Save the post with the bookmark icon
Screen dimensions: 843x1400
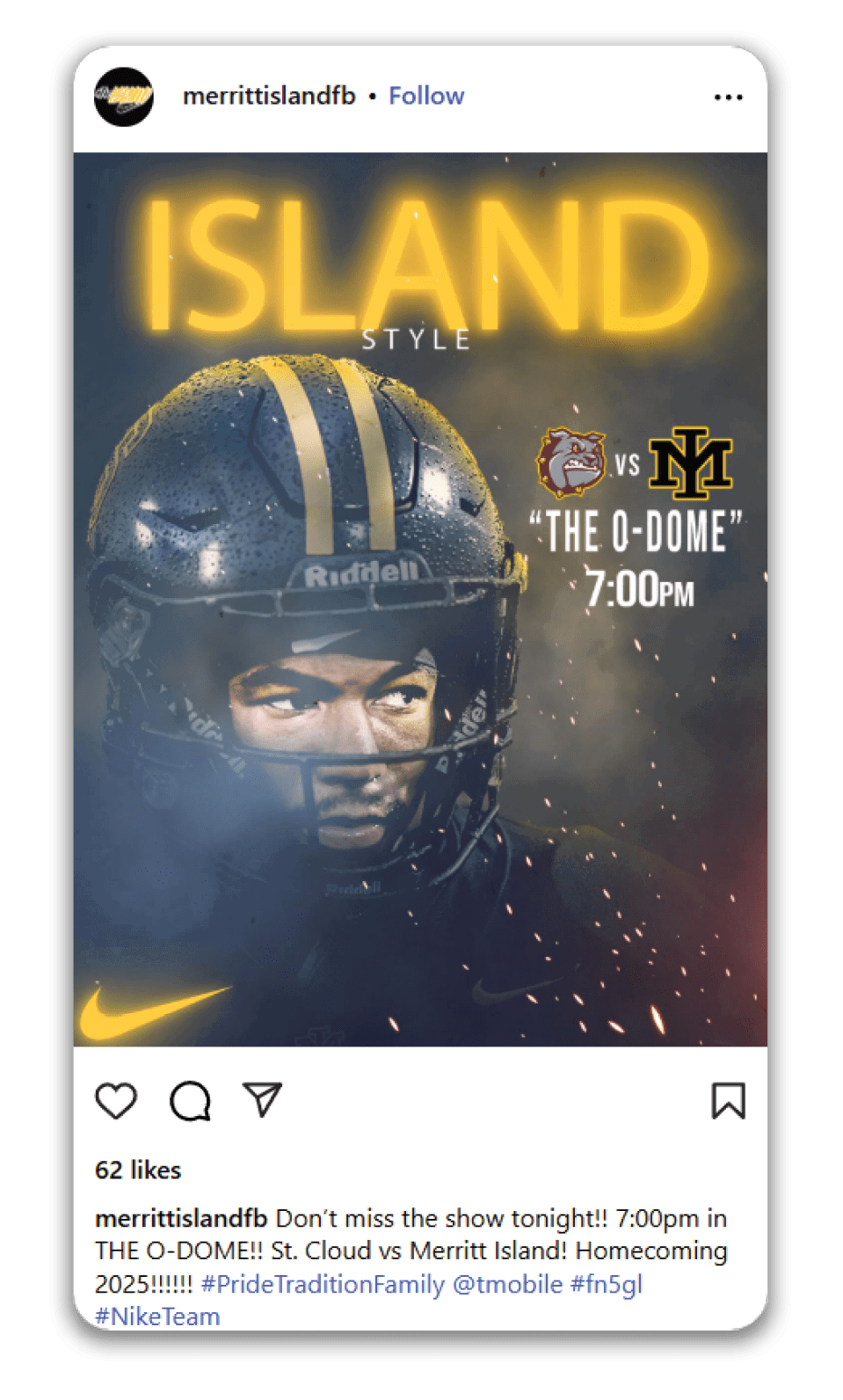pos(728,1101)
